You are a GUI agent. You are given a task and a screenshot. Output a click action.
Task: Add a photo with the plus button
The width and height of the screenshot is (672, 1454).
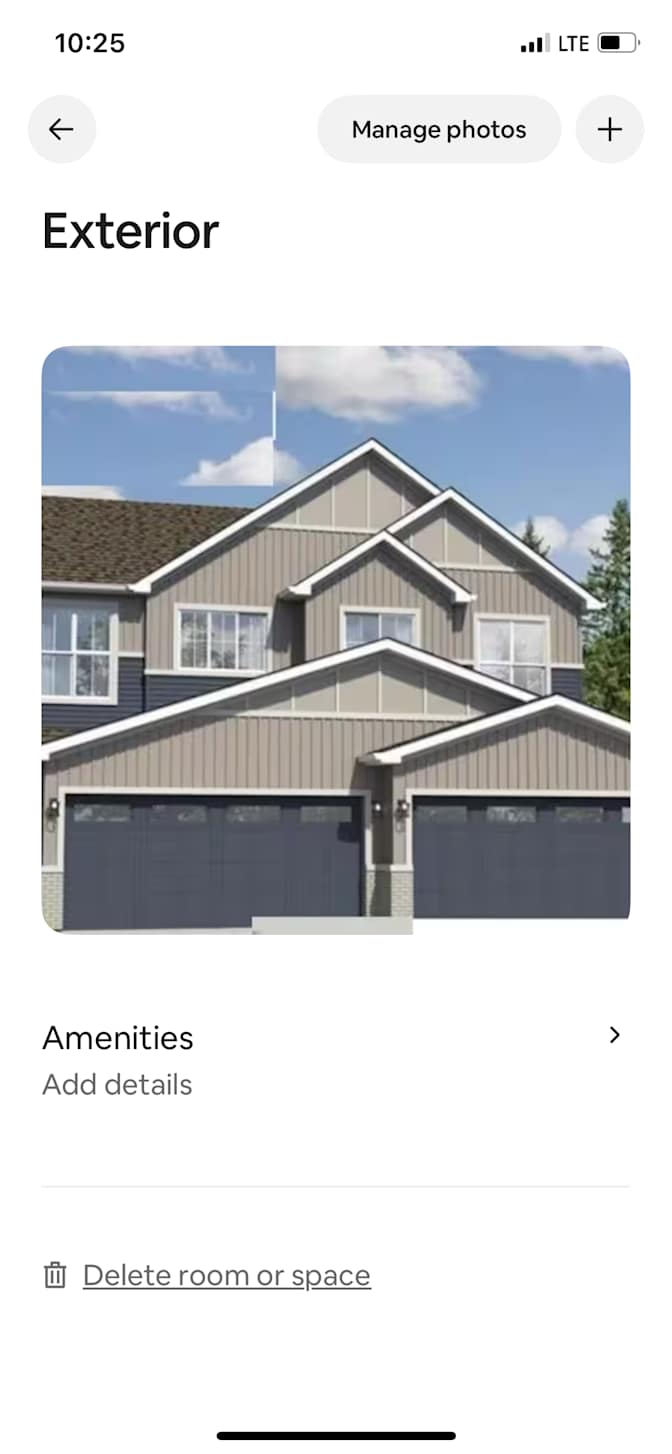coord(610,129)
